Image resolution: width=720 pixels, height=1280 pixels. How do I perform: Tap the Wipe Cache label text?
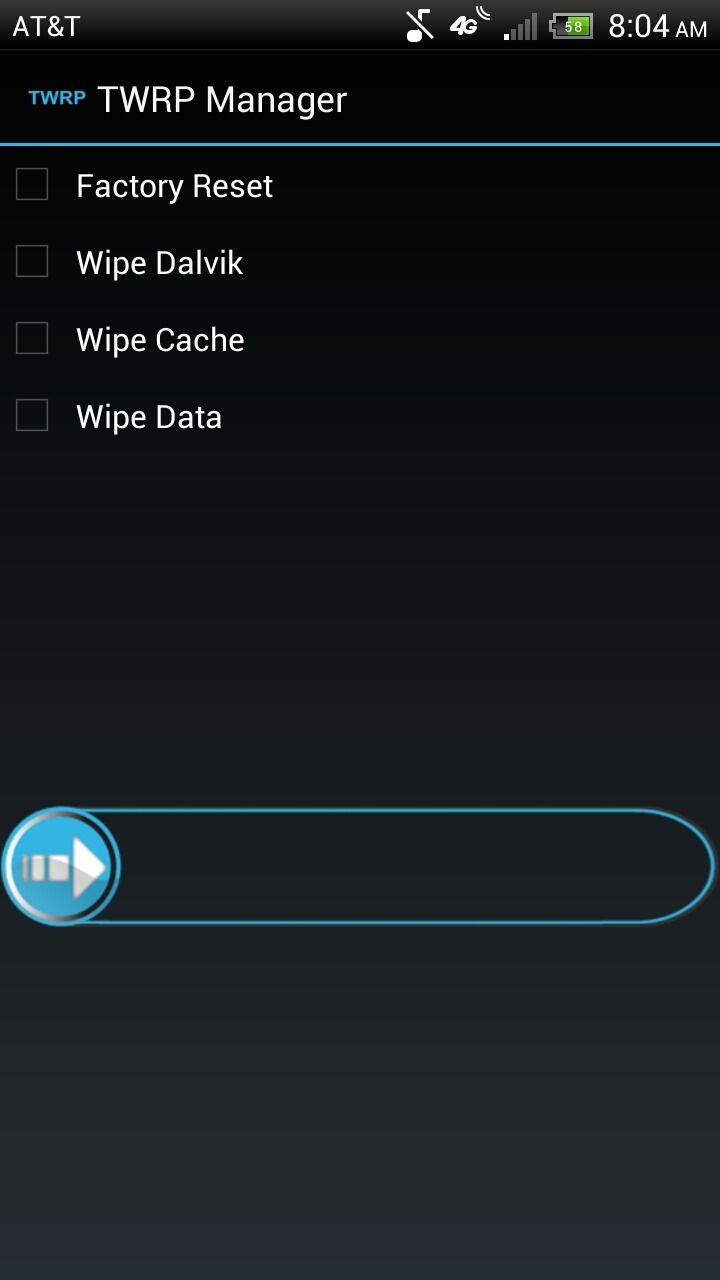point(159,340)
